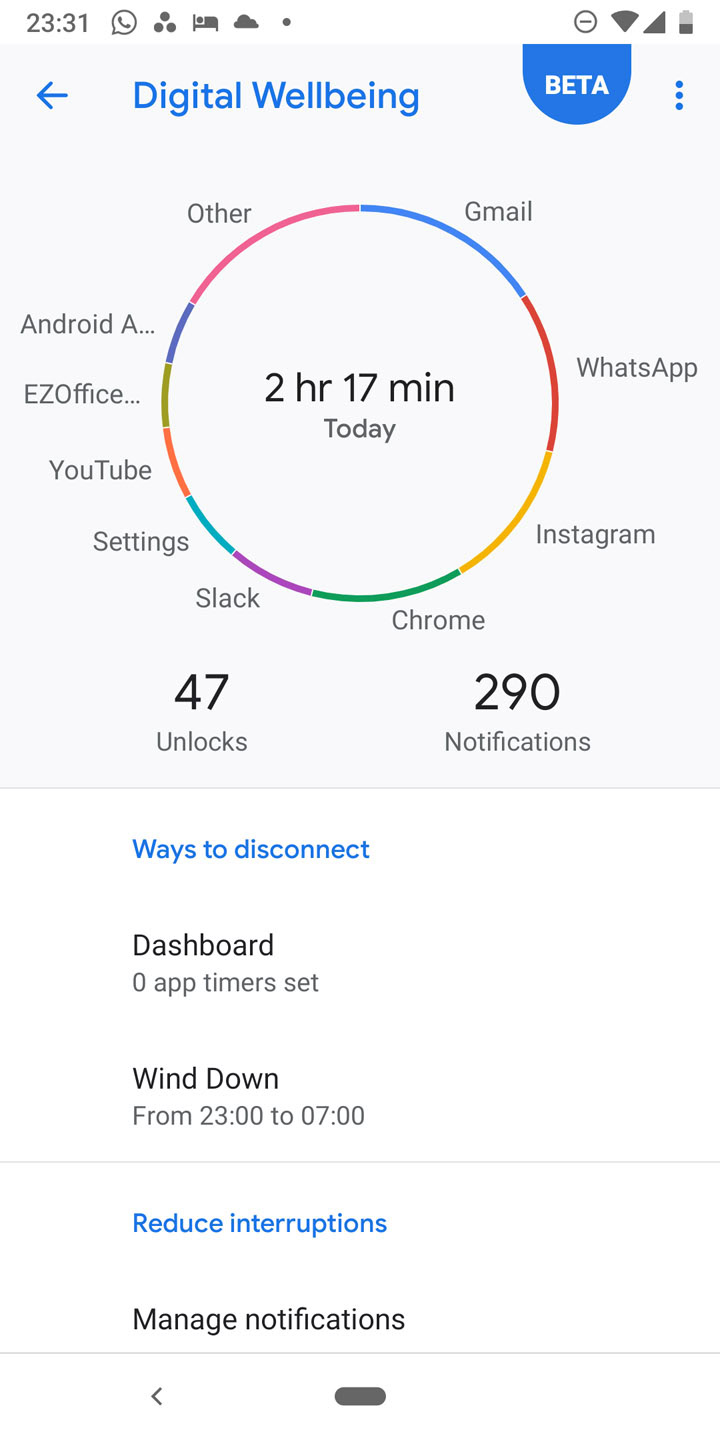Tap the Gmail usage label
Viewport: 720px width, 1440px height.
[x=498, y=212]
